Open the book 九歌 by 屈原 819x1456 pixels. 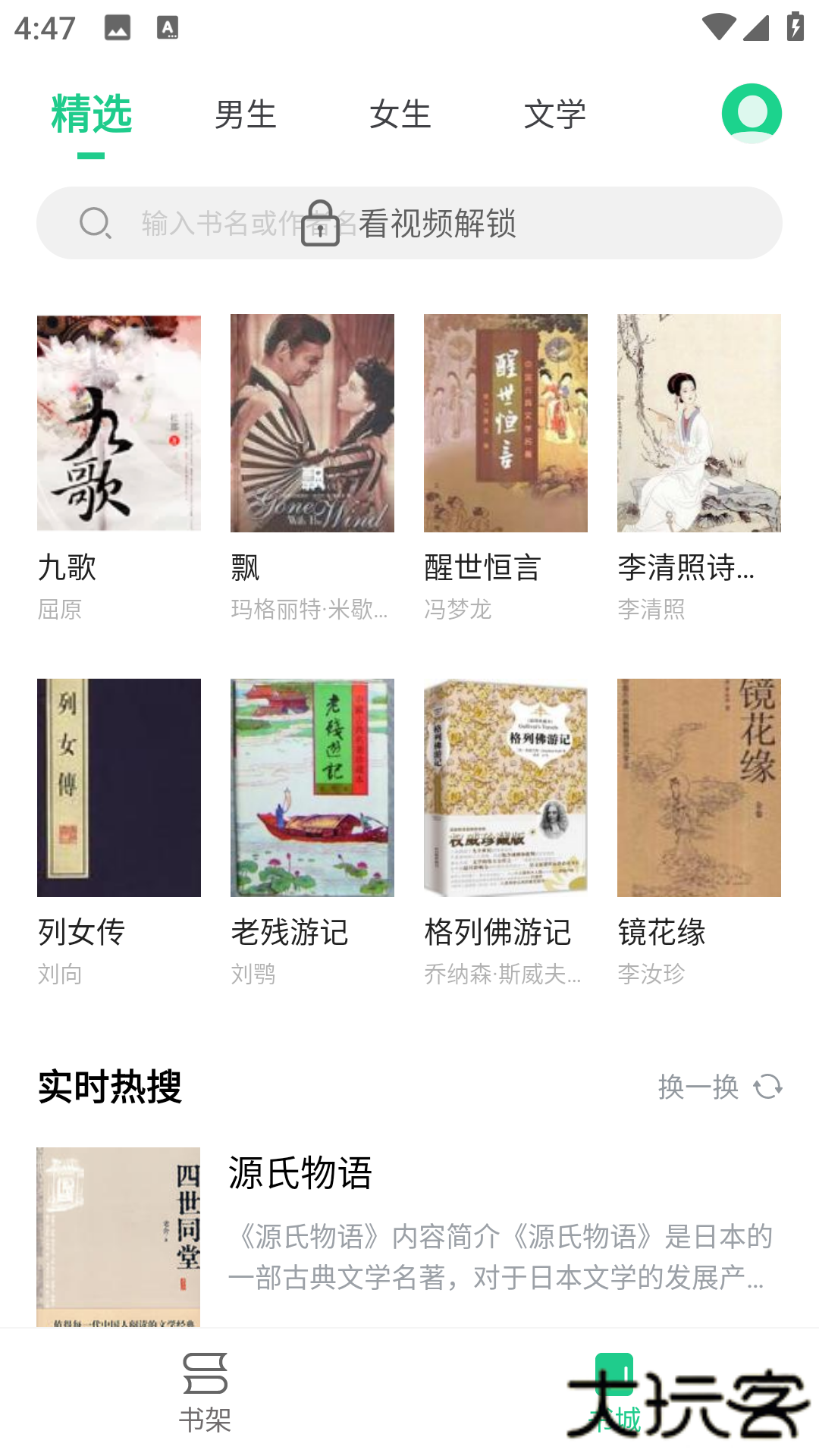(x=118, y=422)
